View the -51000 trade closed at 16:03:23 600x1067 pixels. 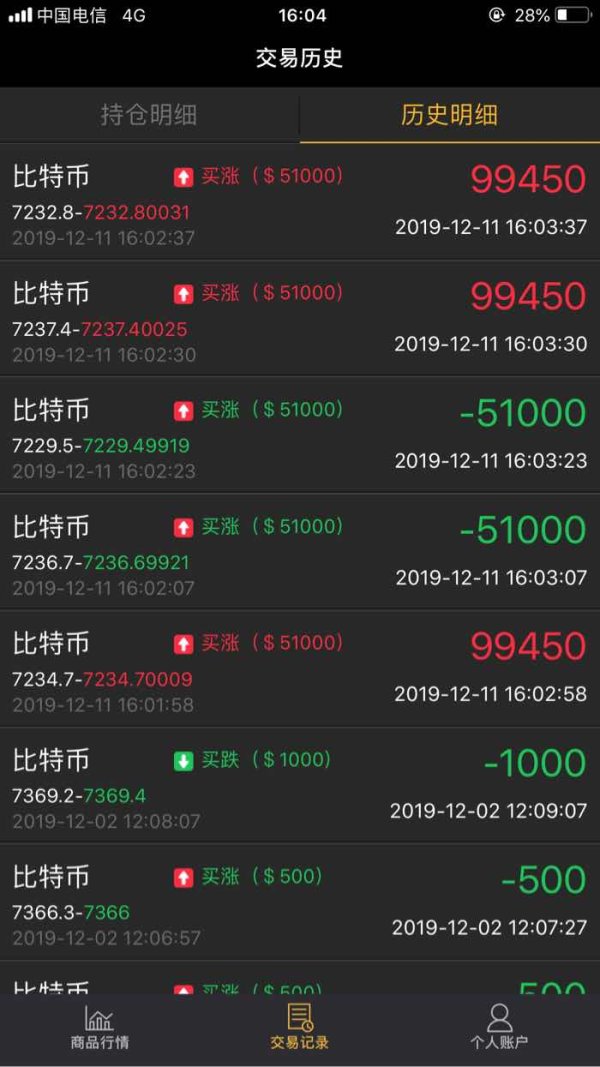pyautogui.click(x=300, y=436)
